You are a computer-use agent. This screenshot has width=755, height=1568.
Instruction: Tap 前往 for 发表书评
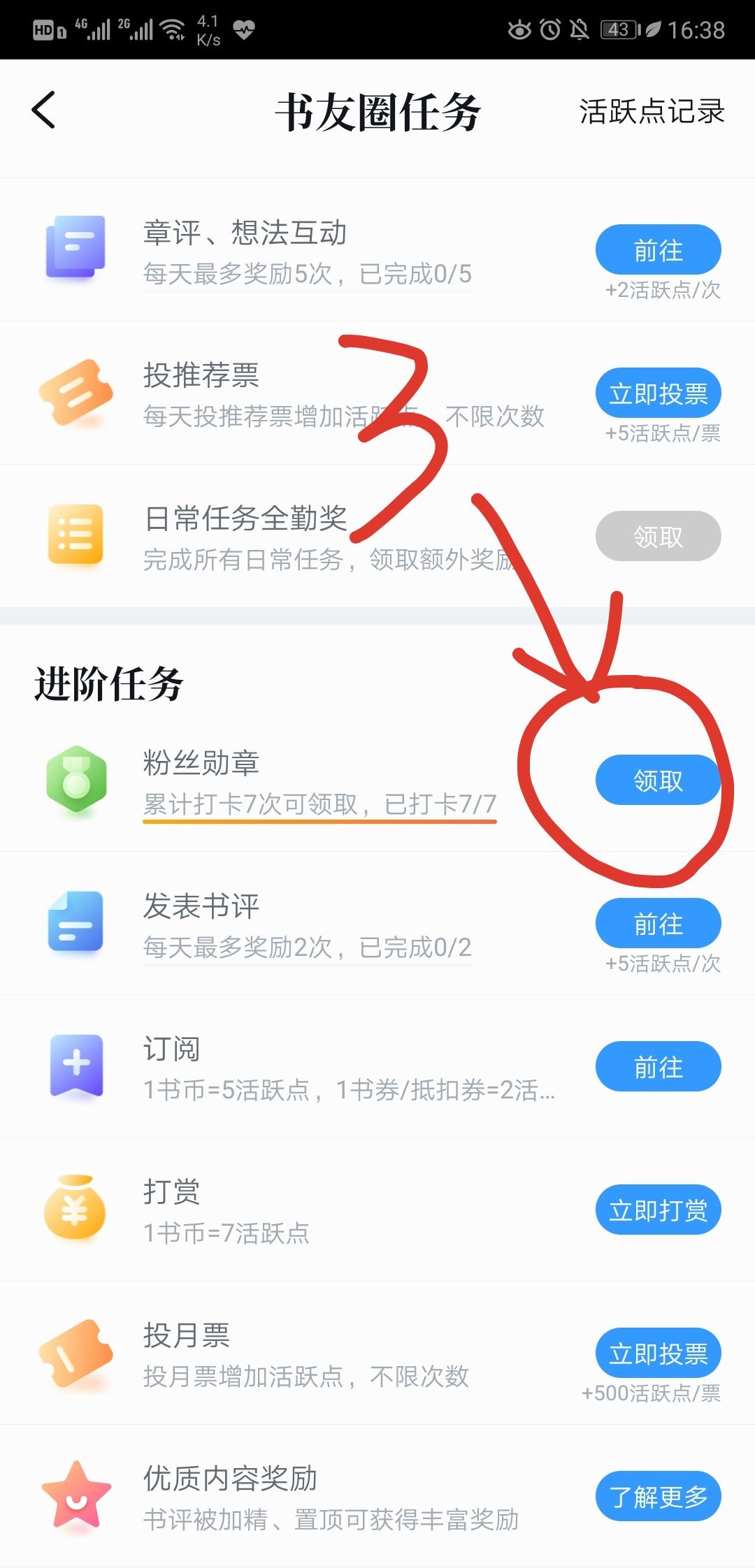[x=658, y=924]
